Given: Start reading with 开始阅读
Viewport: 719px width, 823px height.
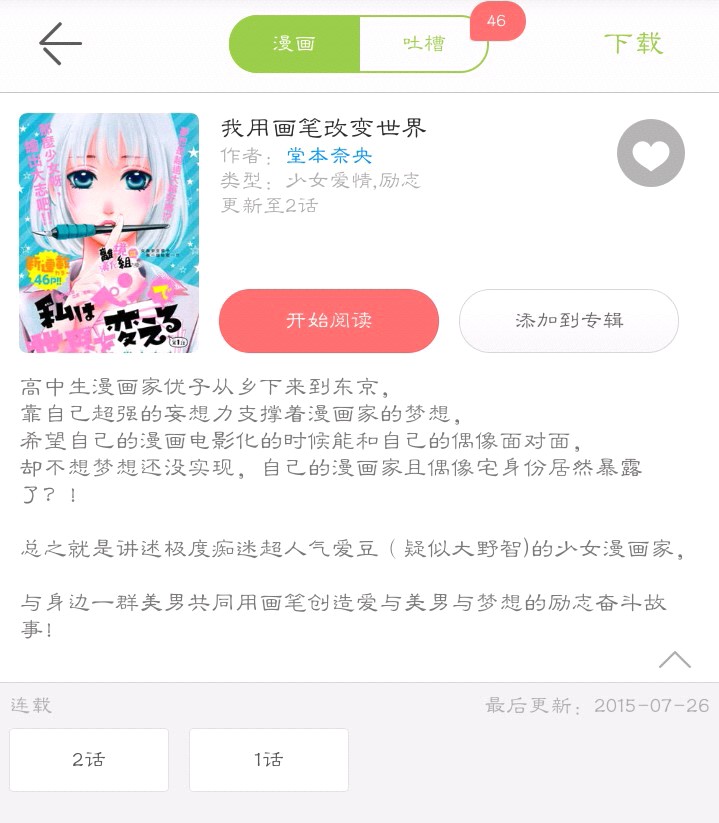Looking at the screenshot, I should 329,321.
